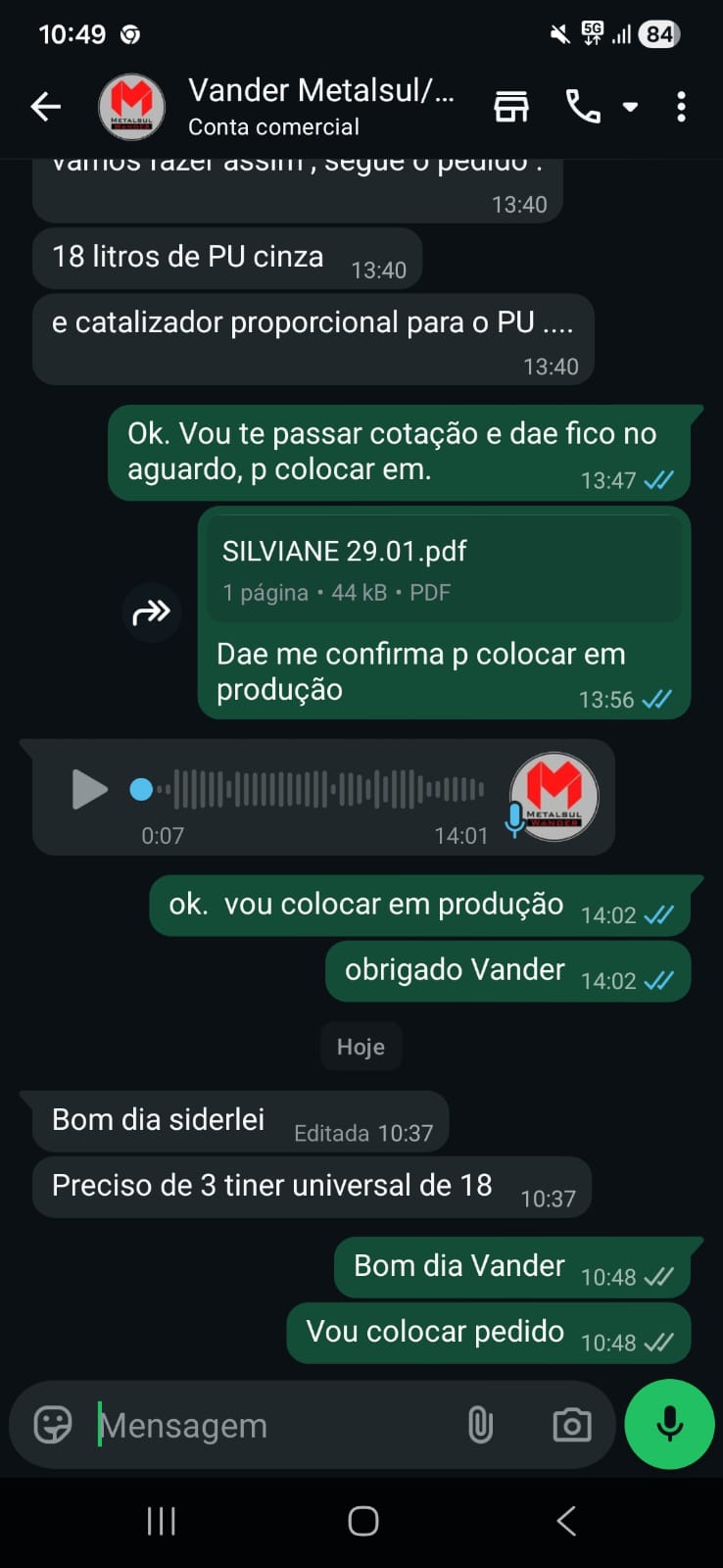723x1568 pixels.
Task: Forward the SILVIANE 29.01.pdf message
Action: [152, 612]
